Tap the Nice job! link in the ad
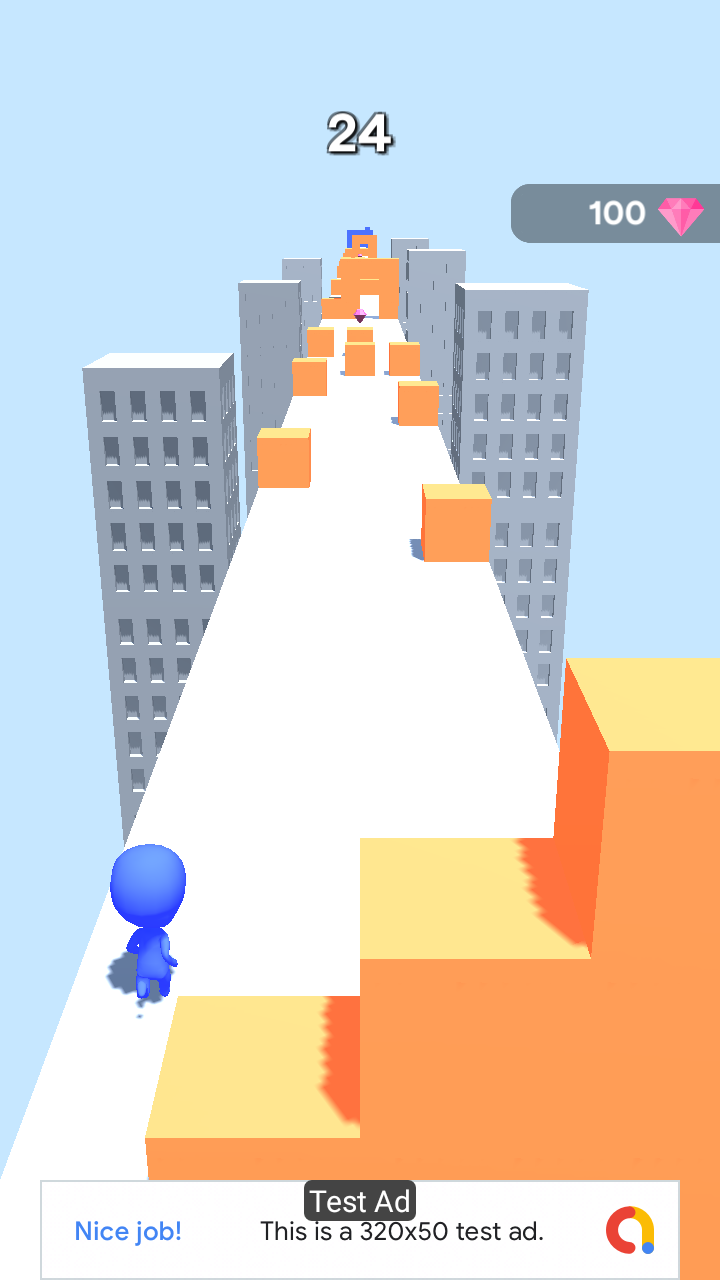 coord(128,1231)
